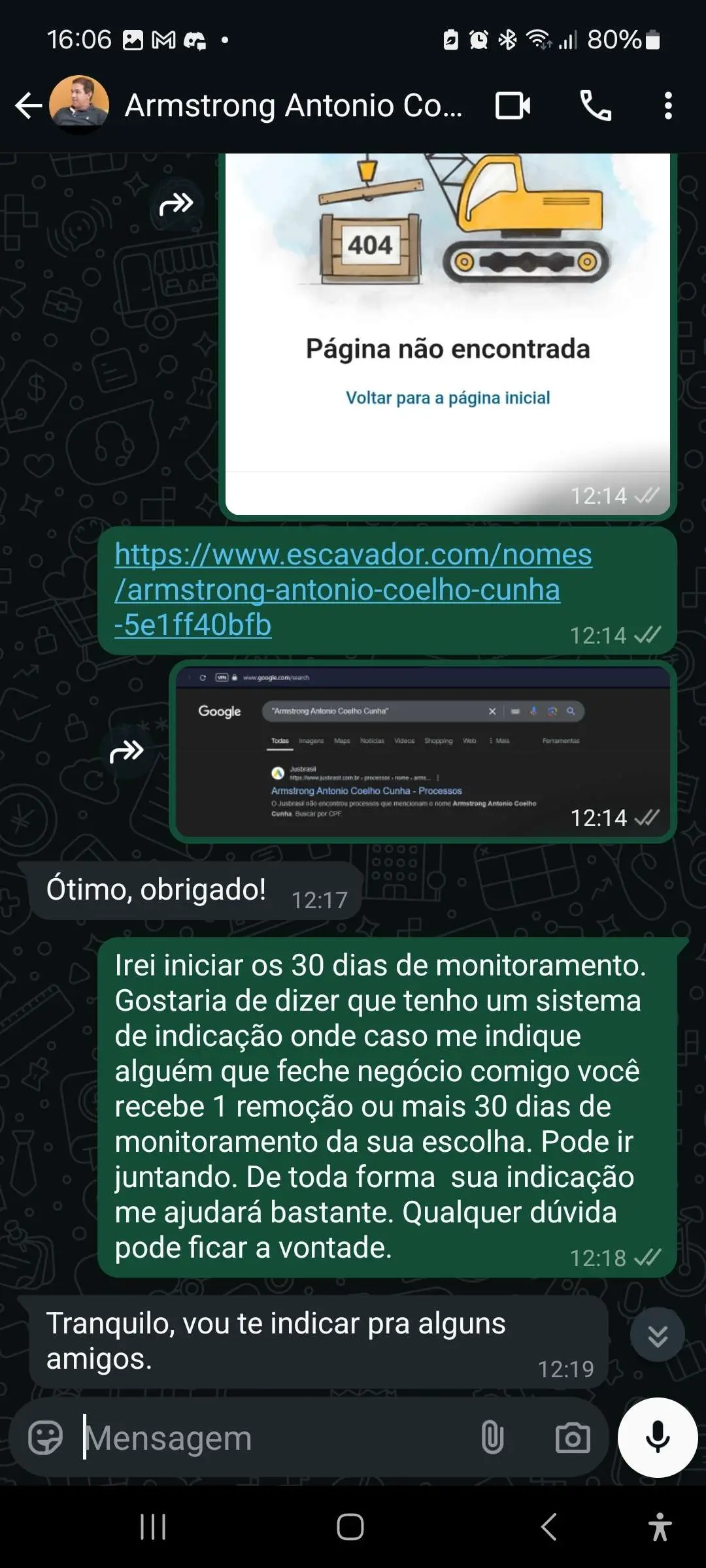The image size is (706, 1568).
Task: Focus the Mensagem text field
Action: point(275,1437)
